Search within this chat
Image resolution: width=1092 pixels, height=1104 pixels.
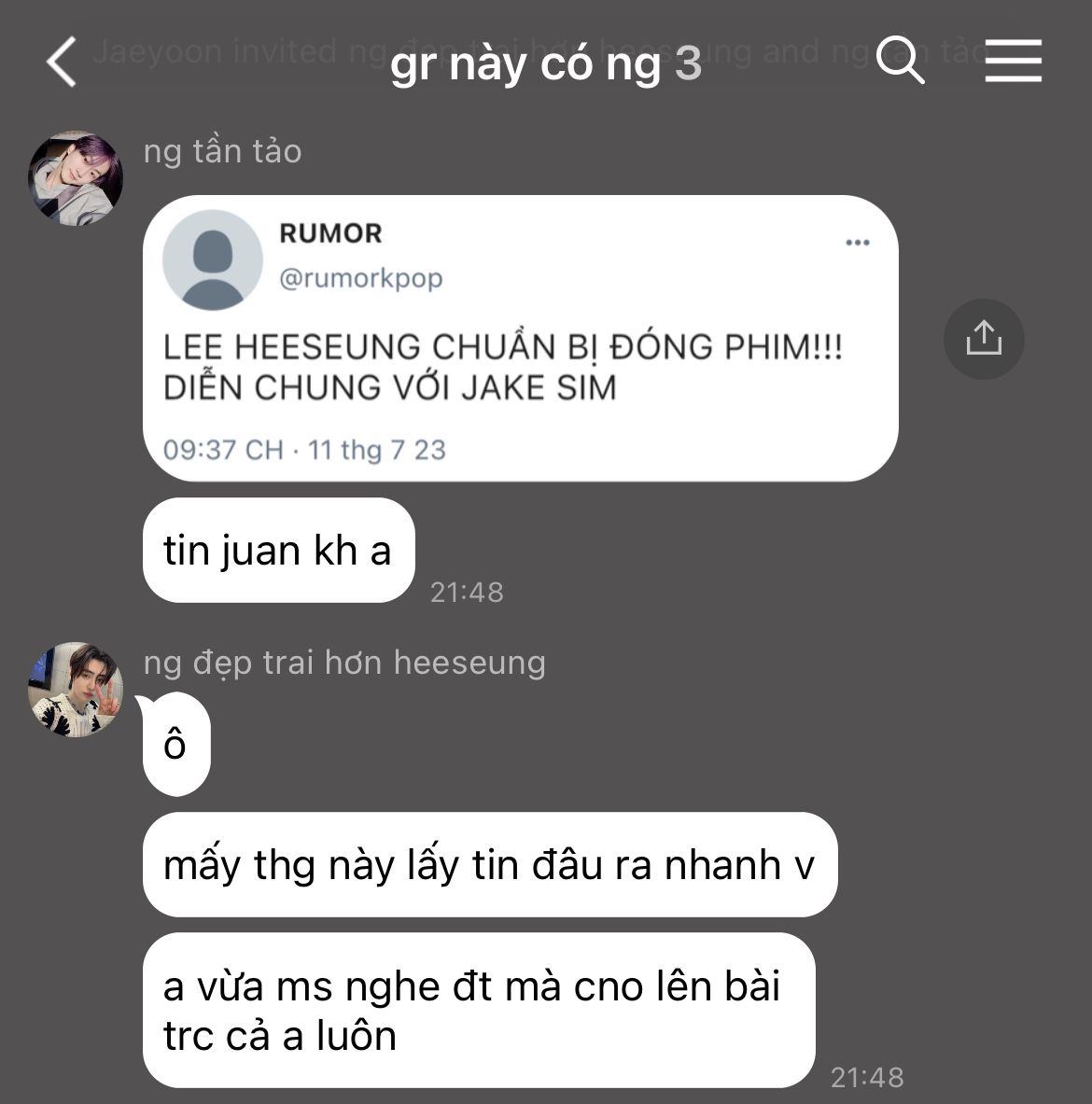point(900,62)
